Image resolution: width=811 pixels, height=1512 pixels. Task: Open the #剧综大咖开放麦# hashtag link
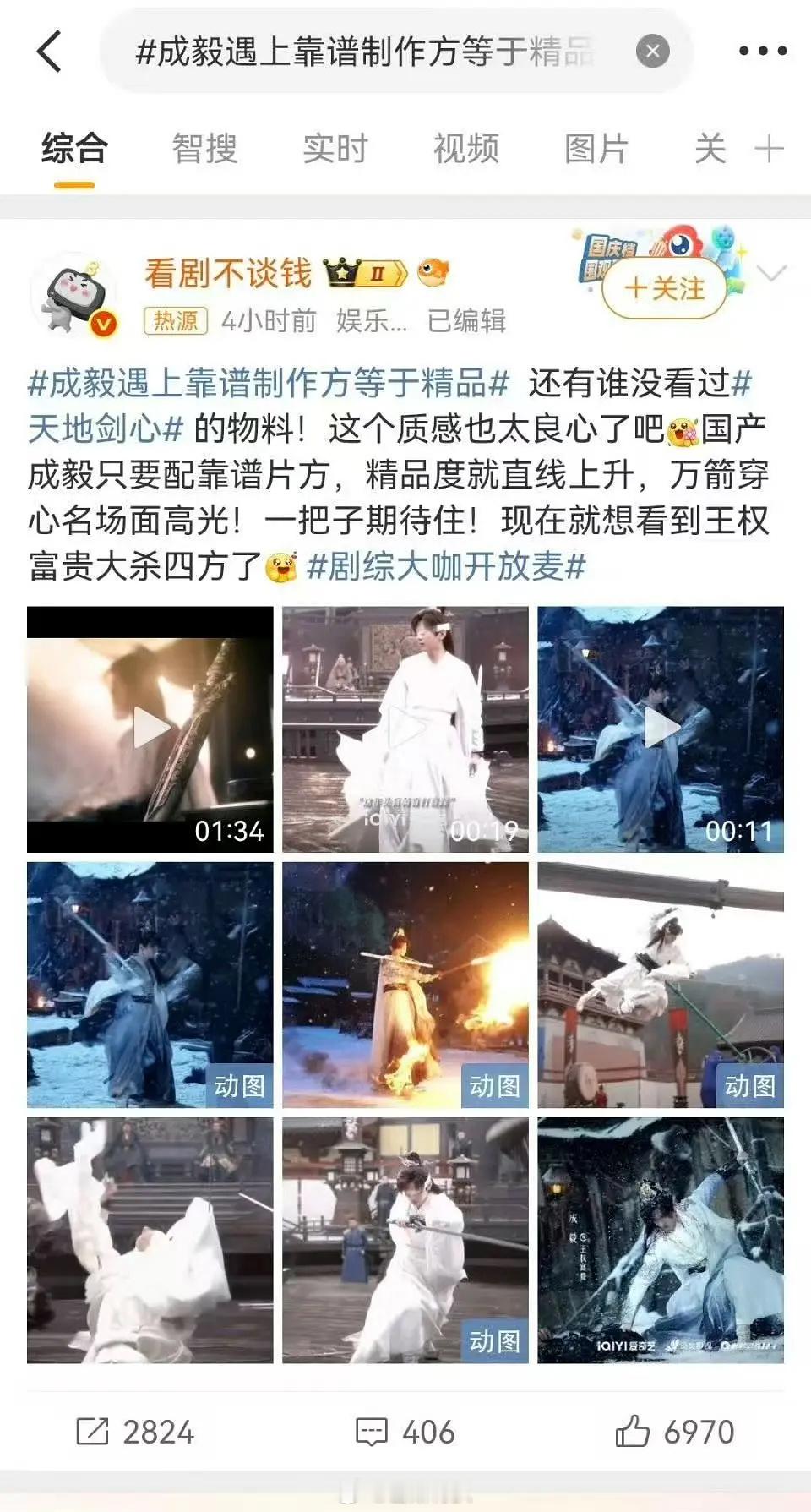point(446,566)
